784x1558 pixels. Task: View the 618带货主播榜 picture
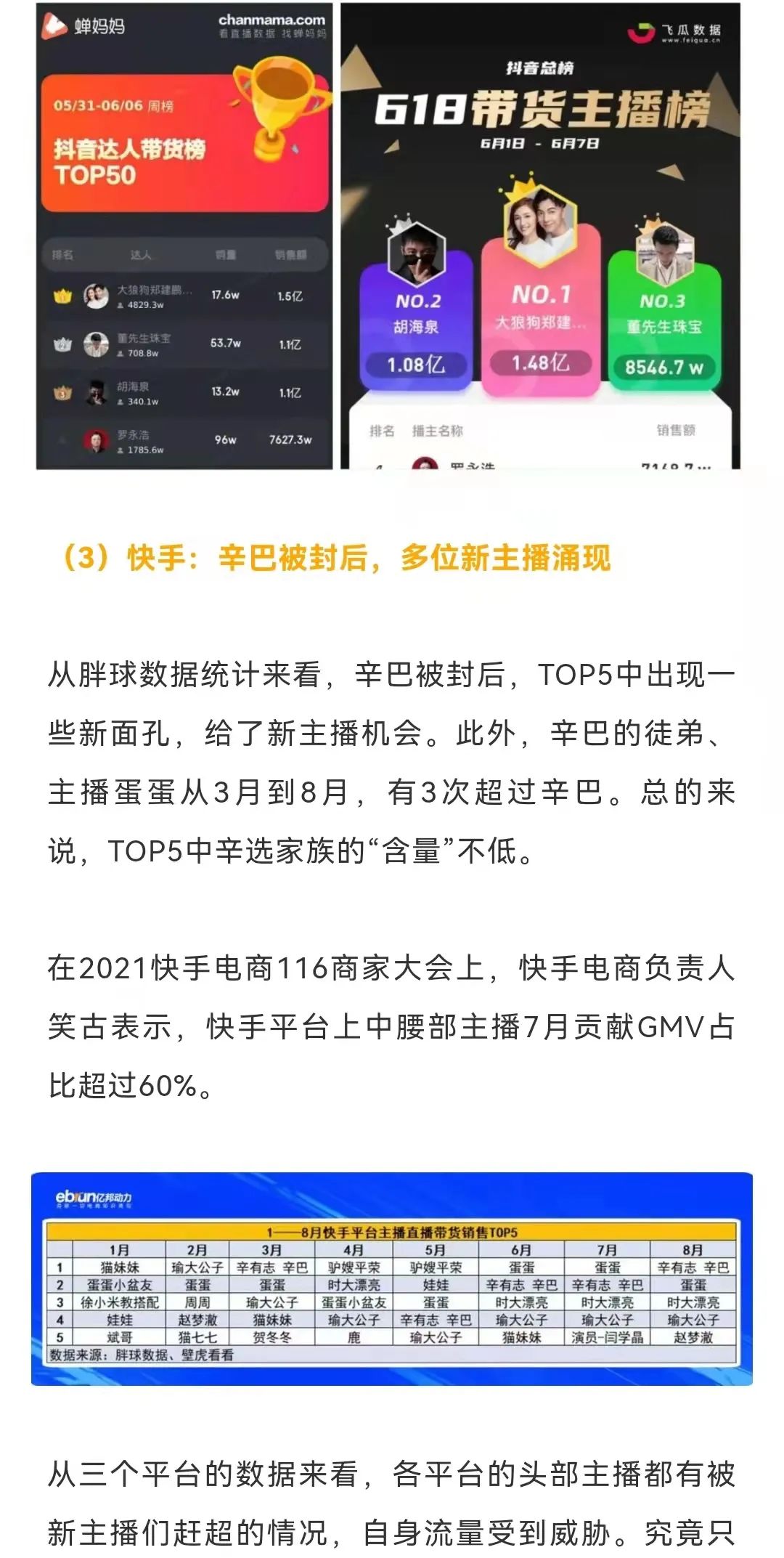pyautogui.click(x=540, y=236)
